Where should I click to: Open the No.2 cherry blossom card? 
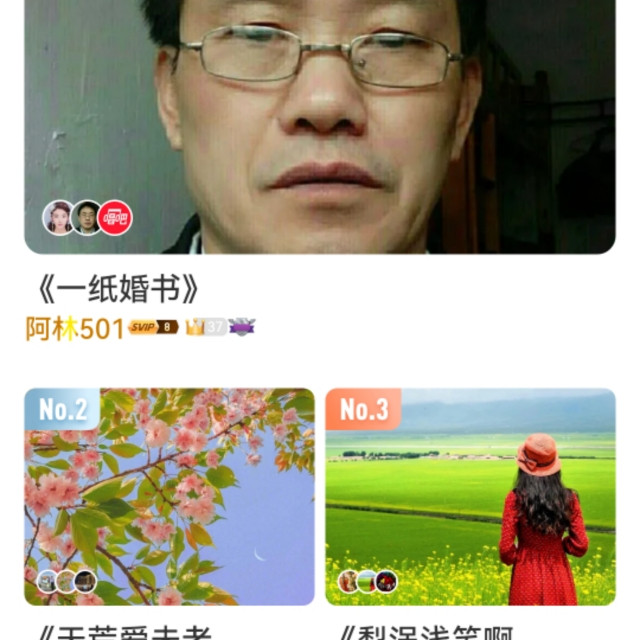169,497
